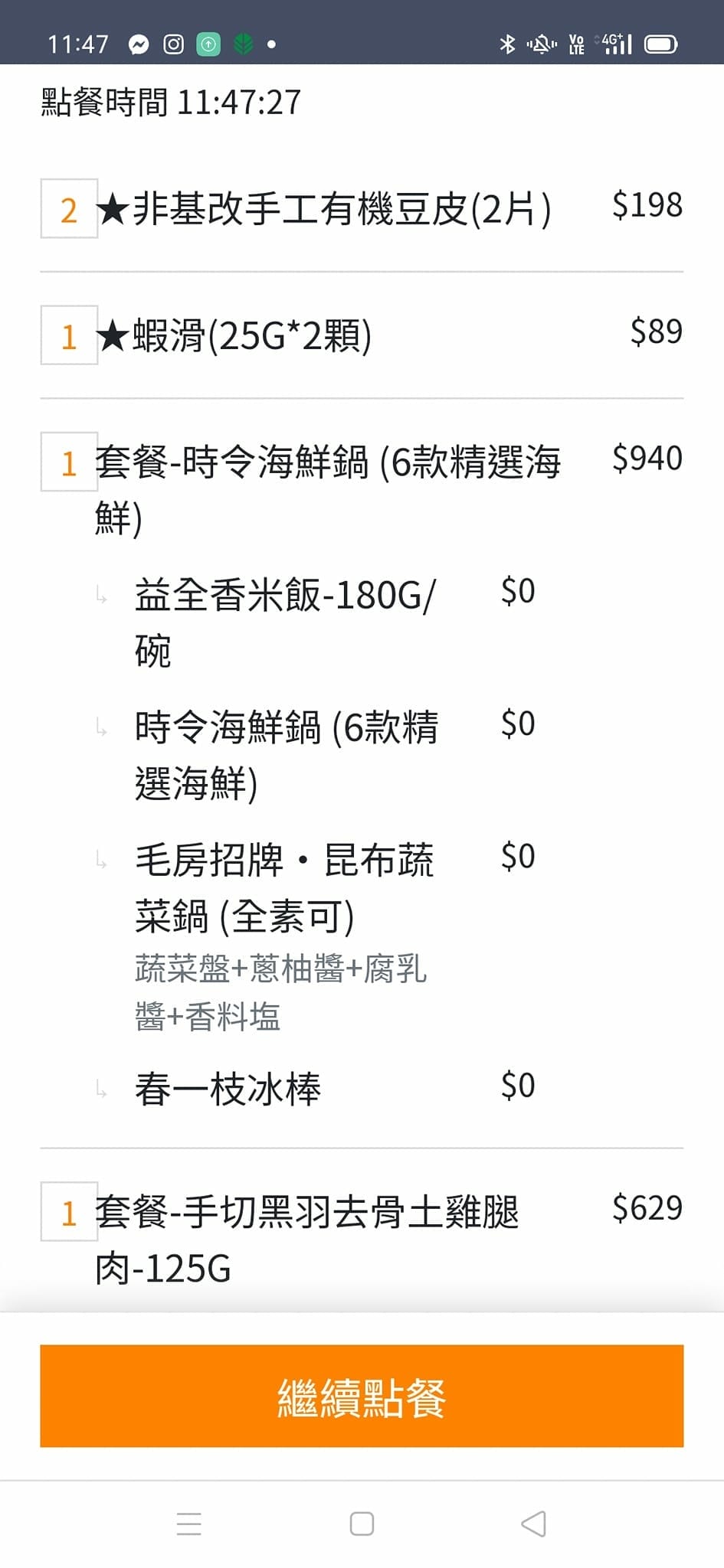Tap the battery indicator in the status bar
Image resolution: width=724 pixels, height=1568 pixels.
click(660, 44)
